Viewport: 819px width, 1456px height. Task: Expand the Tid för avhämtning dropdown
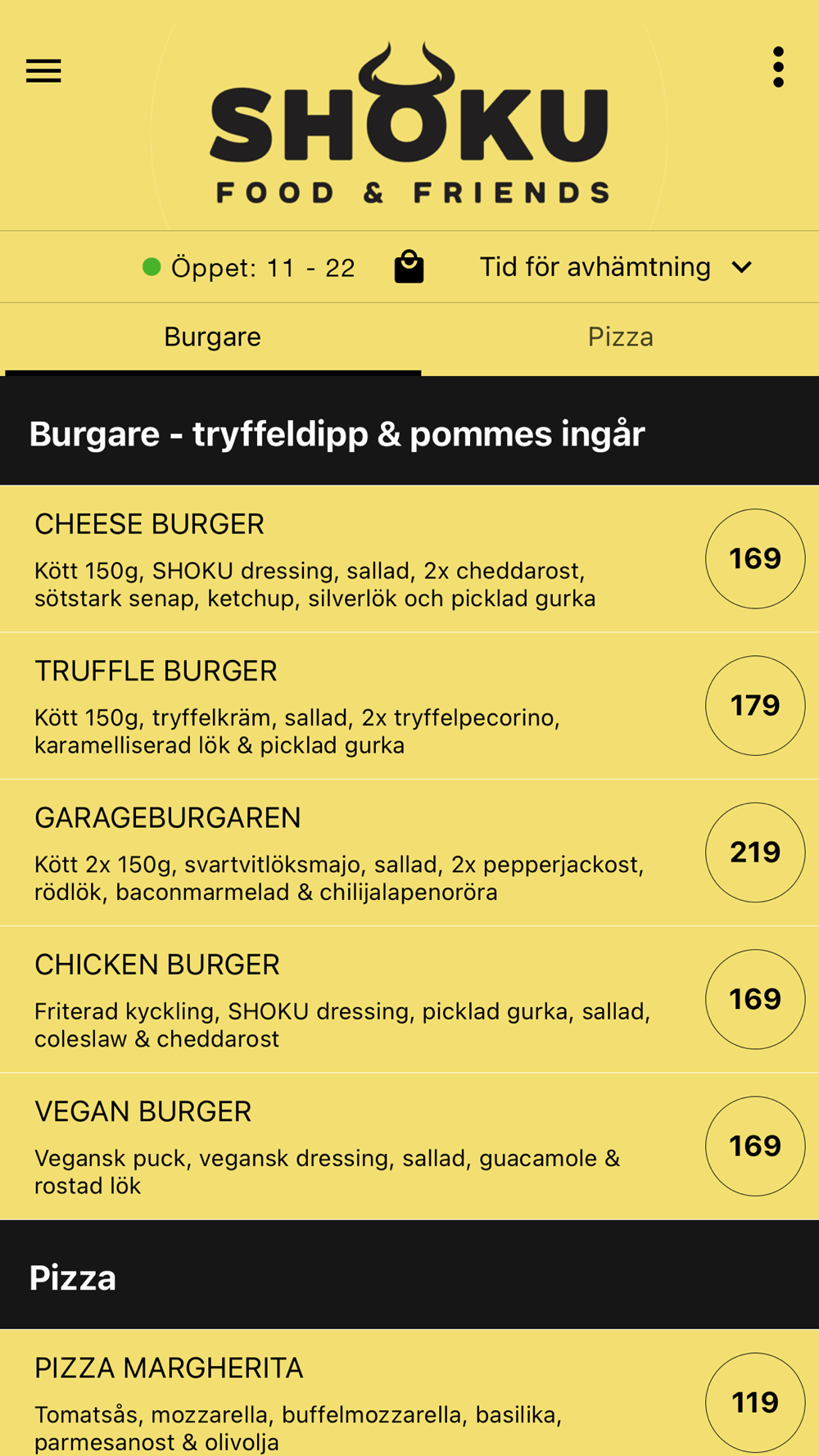[x=615, y=267]
